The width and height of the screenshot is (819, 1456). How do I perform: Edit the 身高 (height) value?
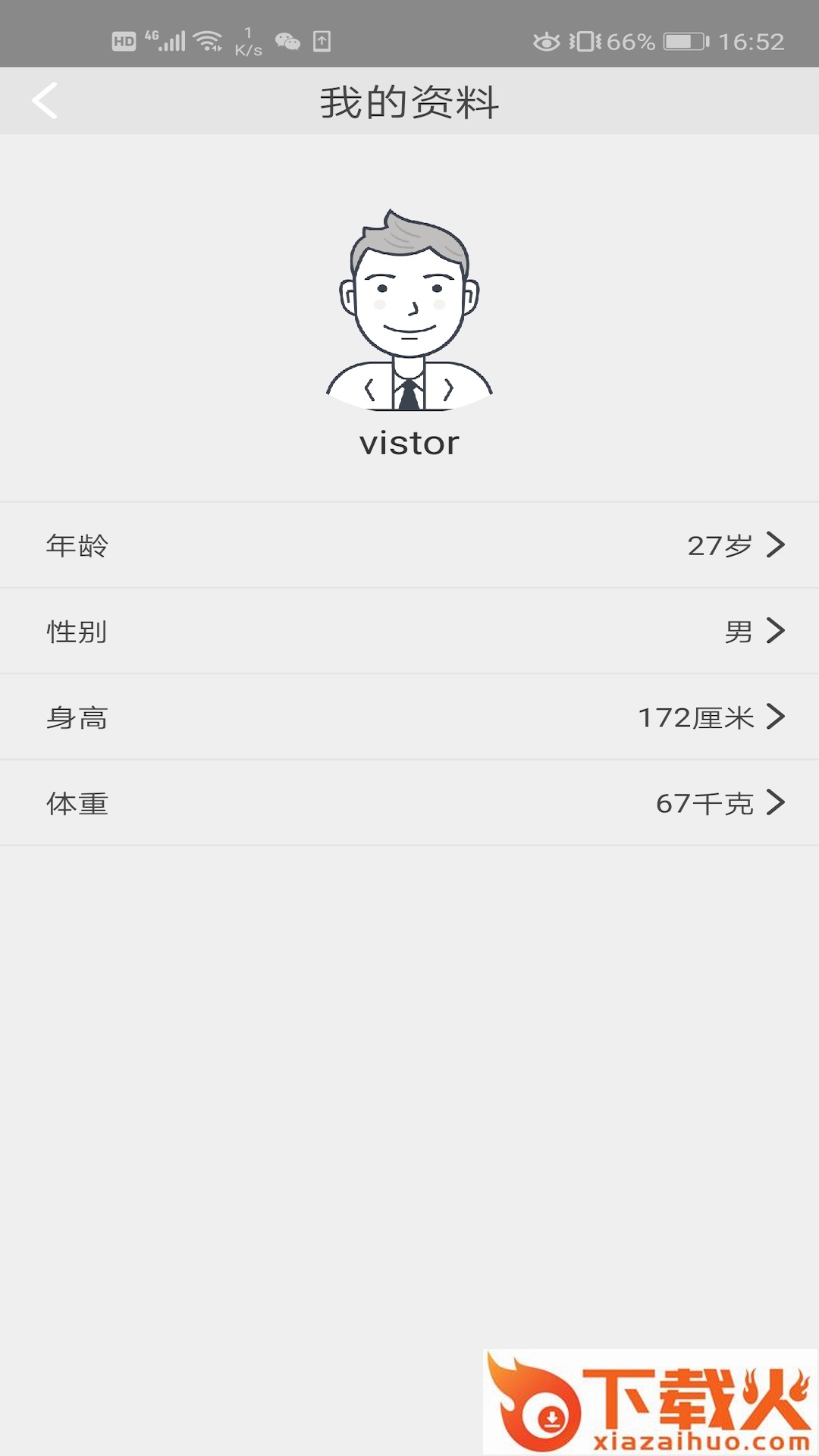[x=409, y=717]
